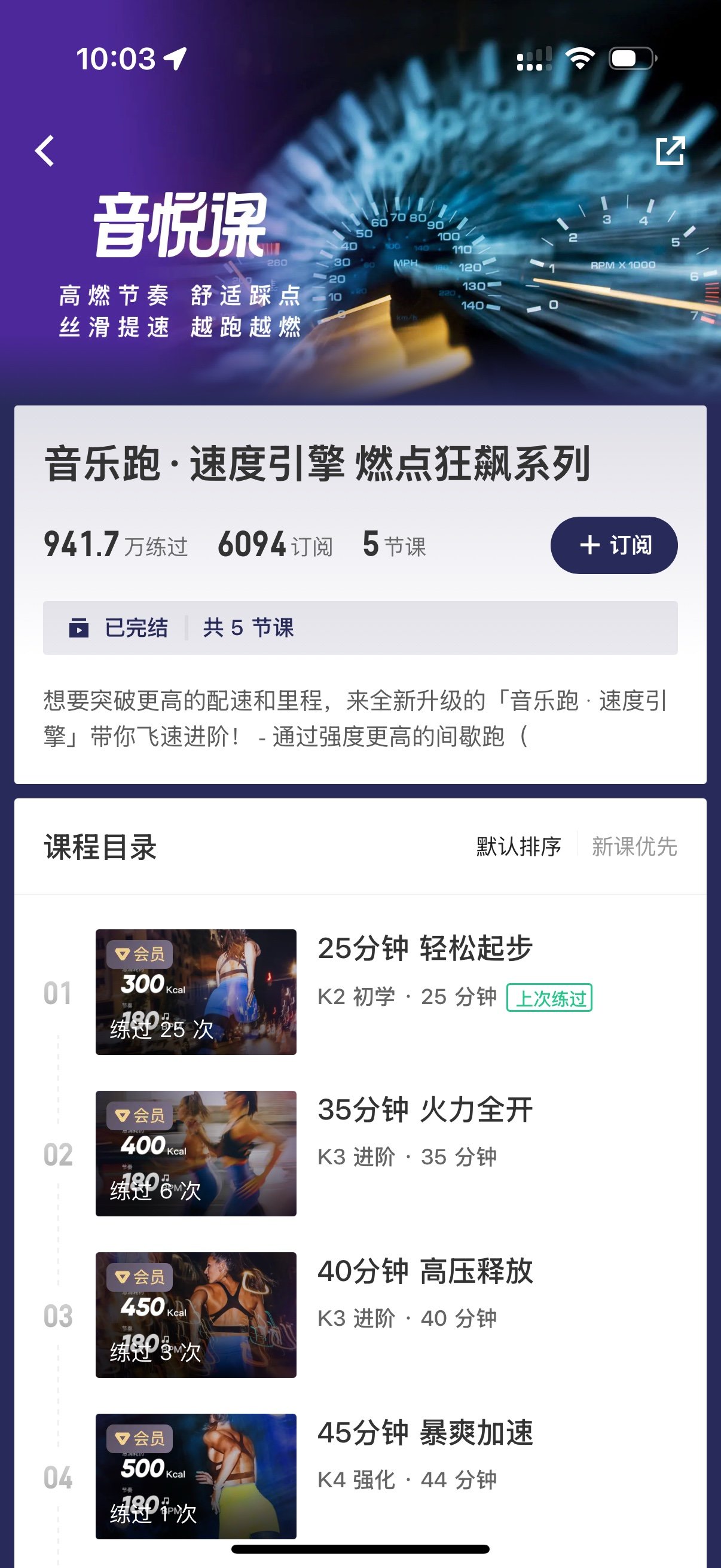The width and height of the screenshot is (721, 1568).
Task: Open the 35分钟 火力全开 lesson
Action: tap(424, 1110)
